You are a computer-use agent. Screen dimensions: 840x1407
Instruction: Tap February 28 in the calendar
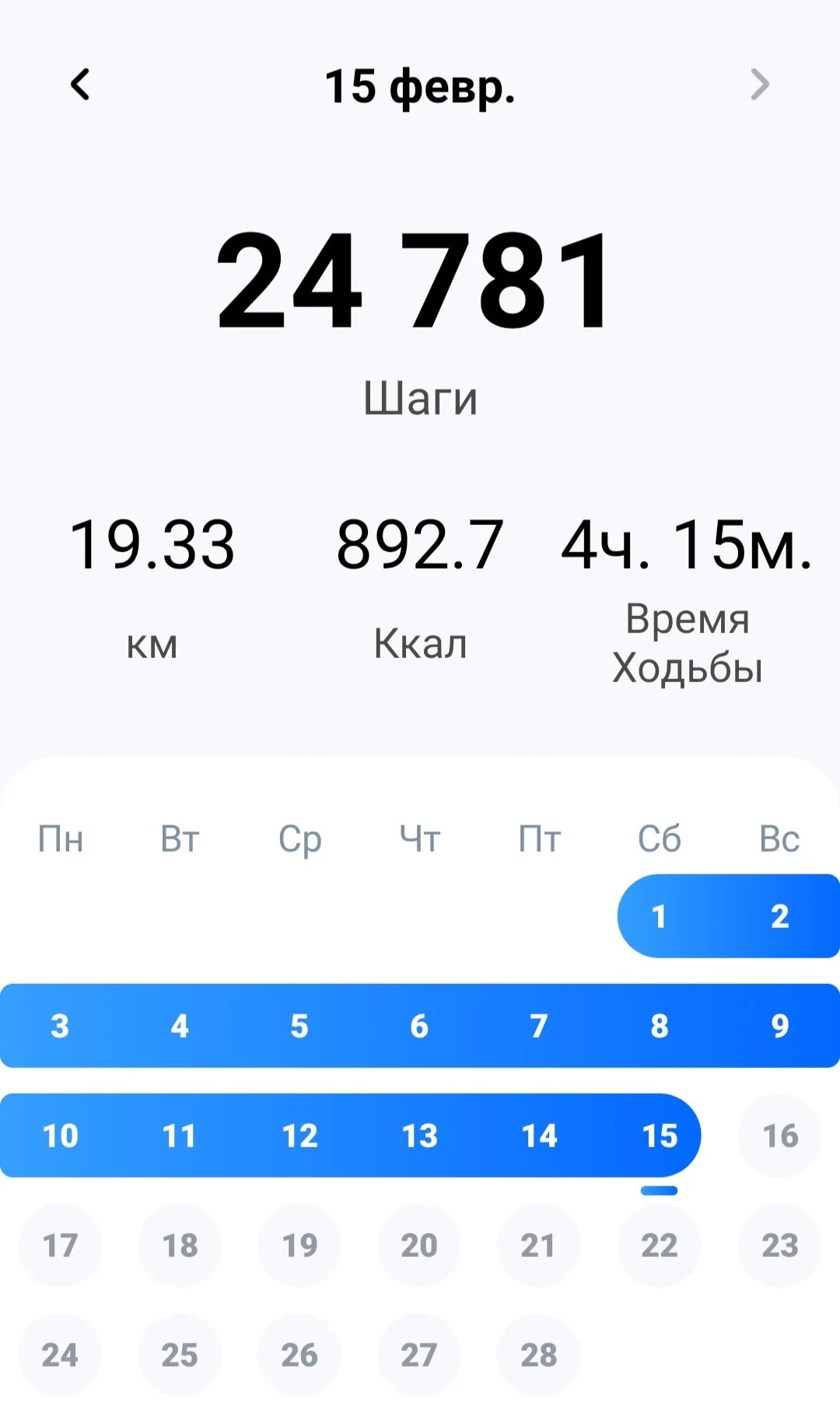click(x=539, y=1355)
